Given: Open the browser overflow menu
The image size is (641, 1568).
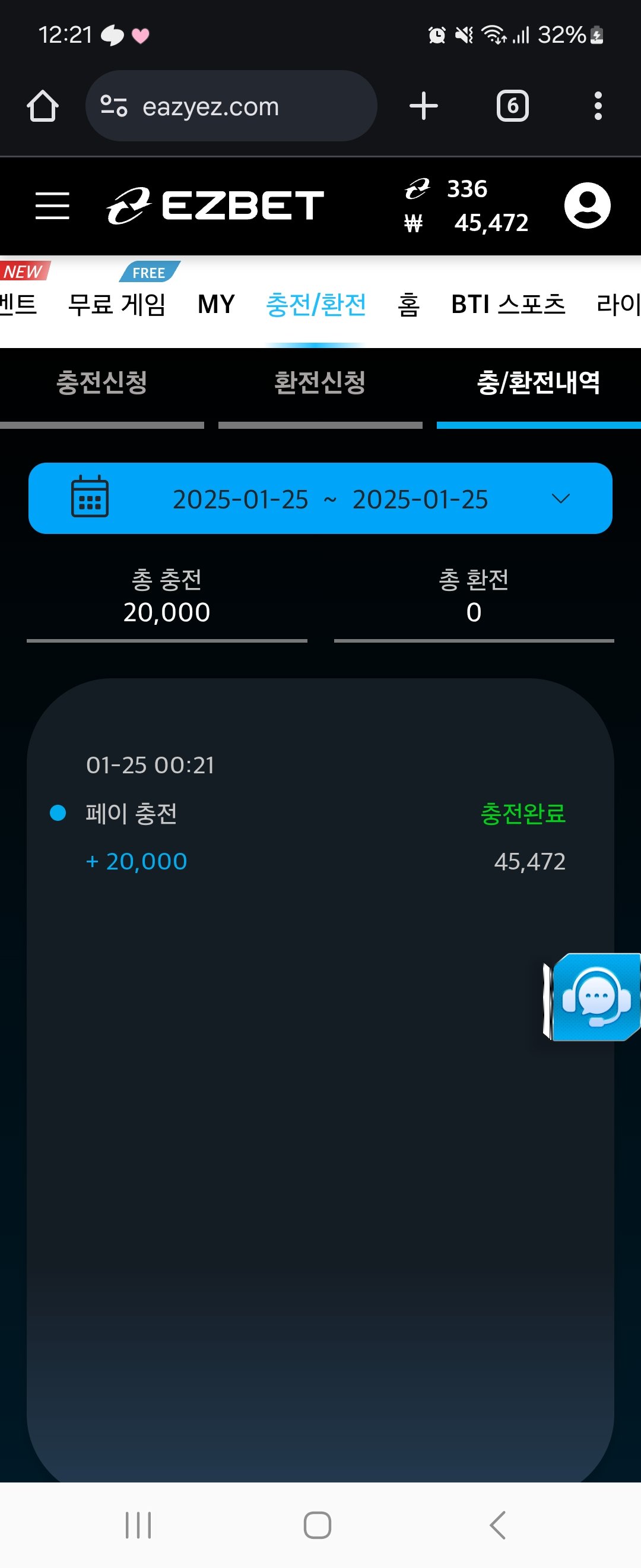Looking at the screenshot, I should tap(598, 106).
